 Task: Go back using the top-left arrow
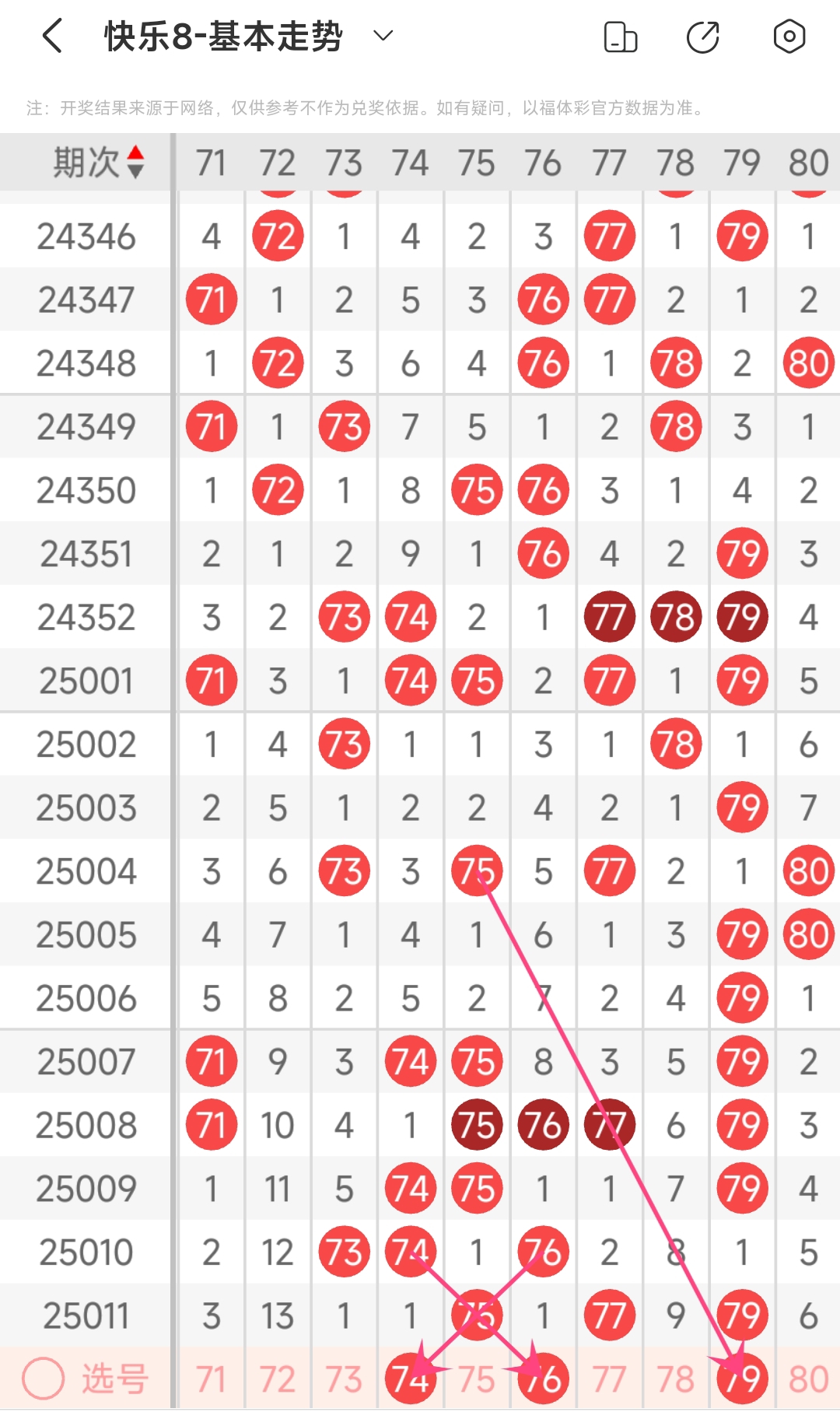tap(52, 37)
